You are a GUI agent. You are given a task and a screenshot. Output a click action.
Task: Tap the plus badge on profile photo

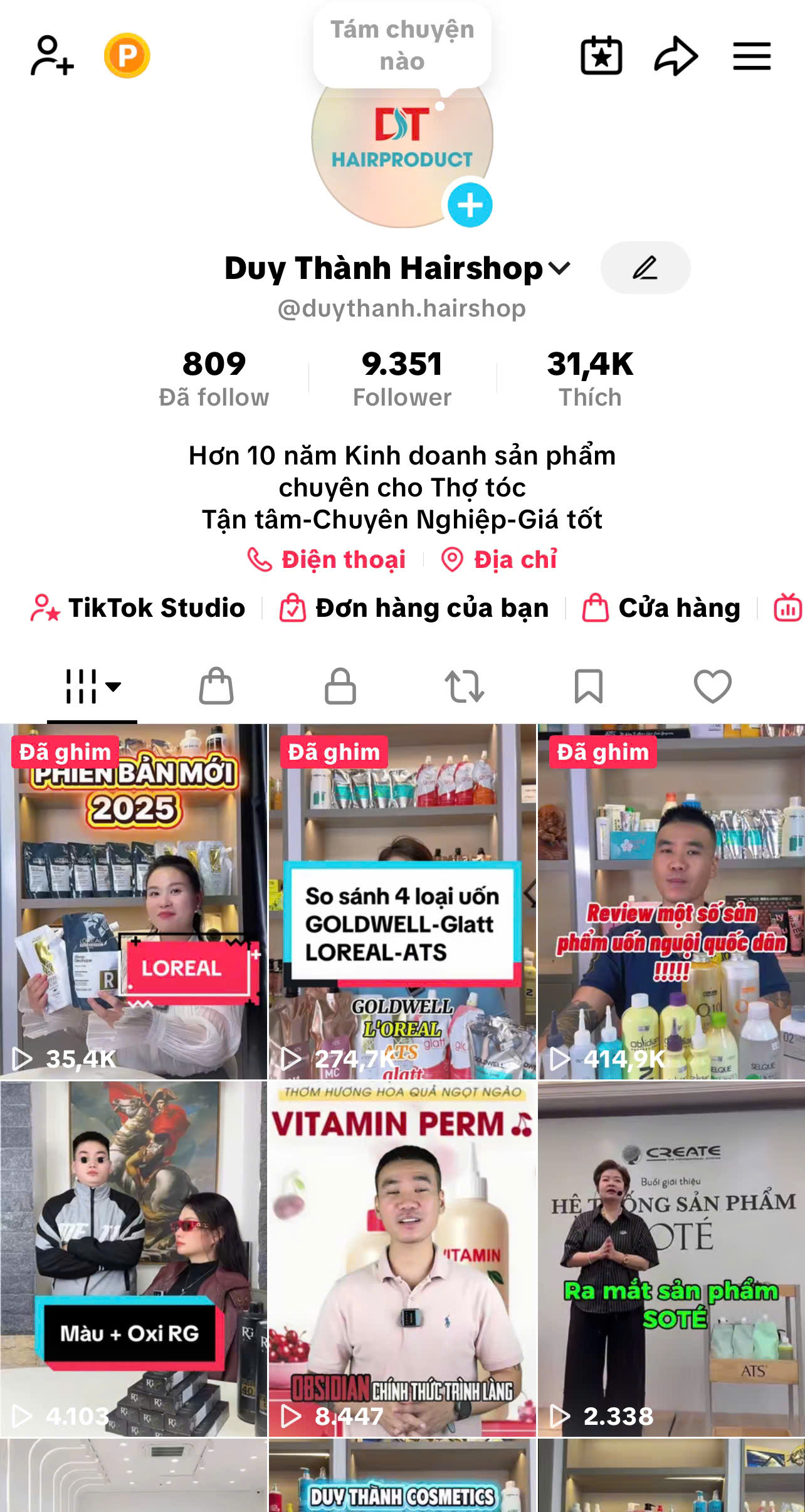point(470,205)
